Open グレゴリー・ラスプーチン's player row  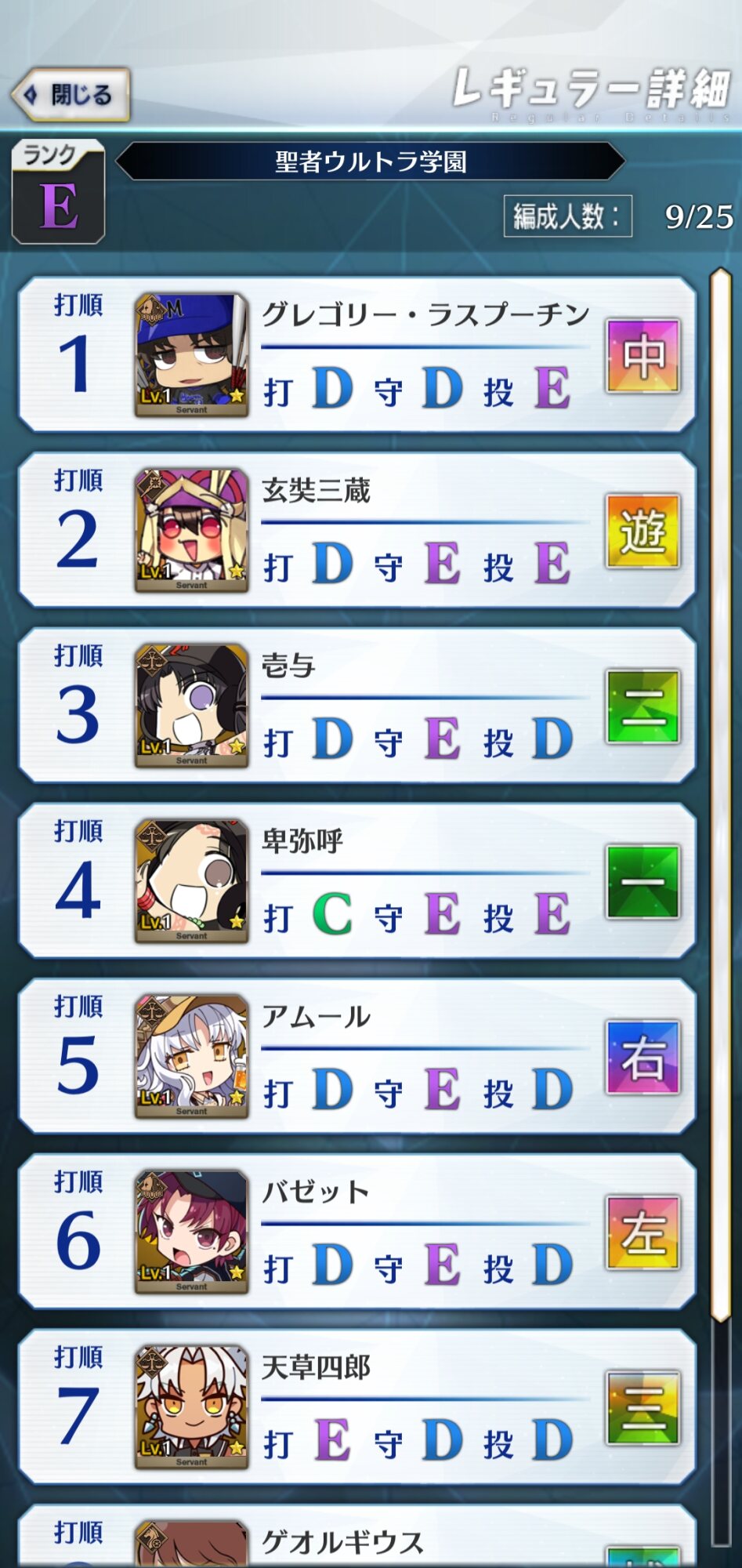357,354
